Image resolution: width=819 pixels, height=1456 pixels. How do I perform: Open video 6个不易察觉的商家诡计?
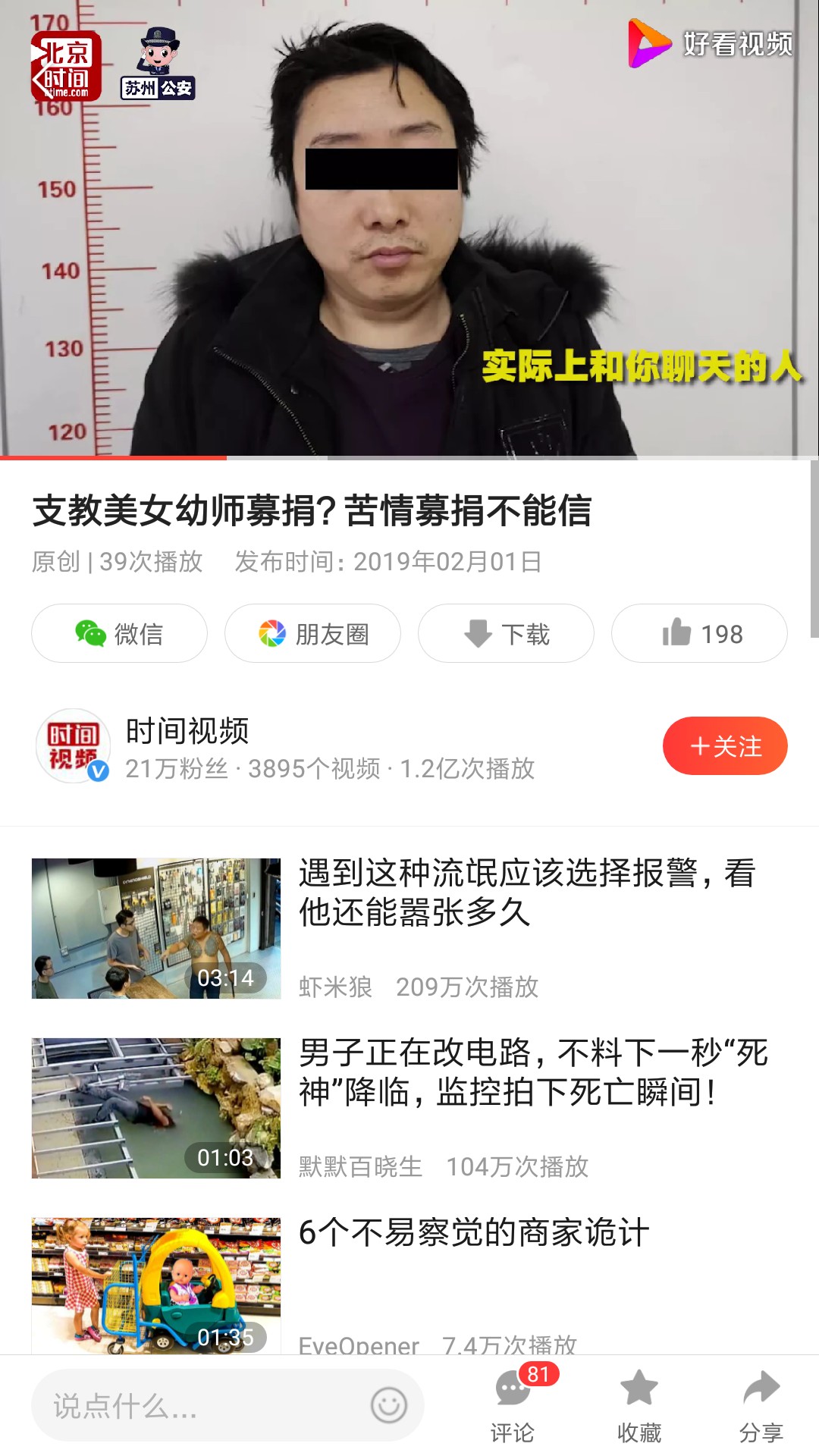pyautogui.click(x=409, y=1285)
